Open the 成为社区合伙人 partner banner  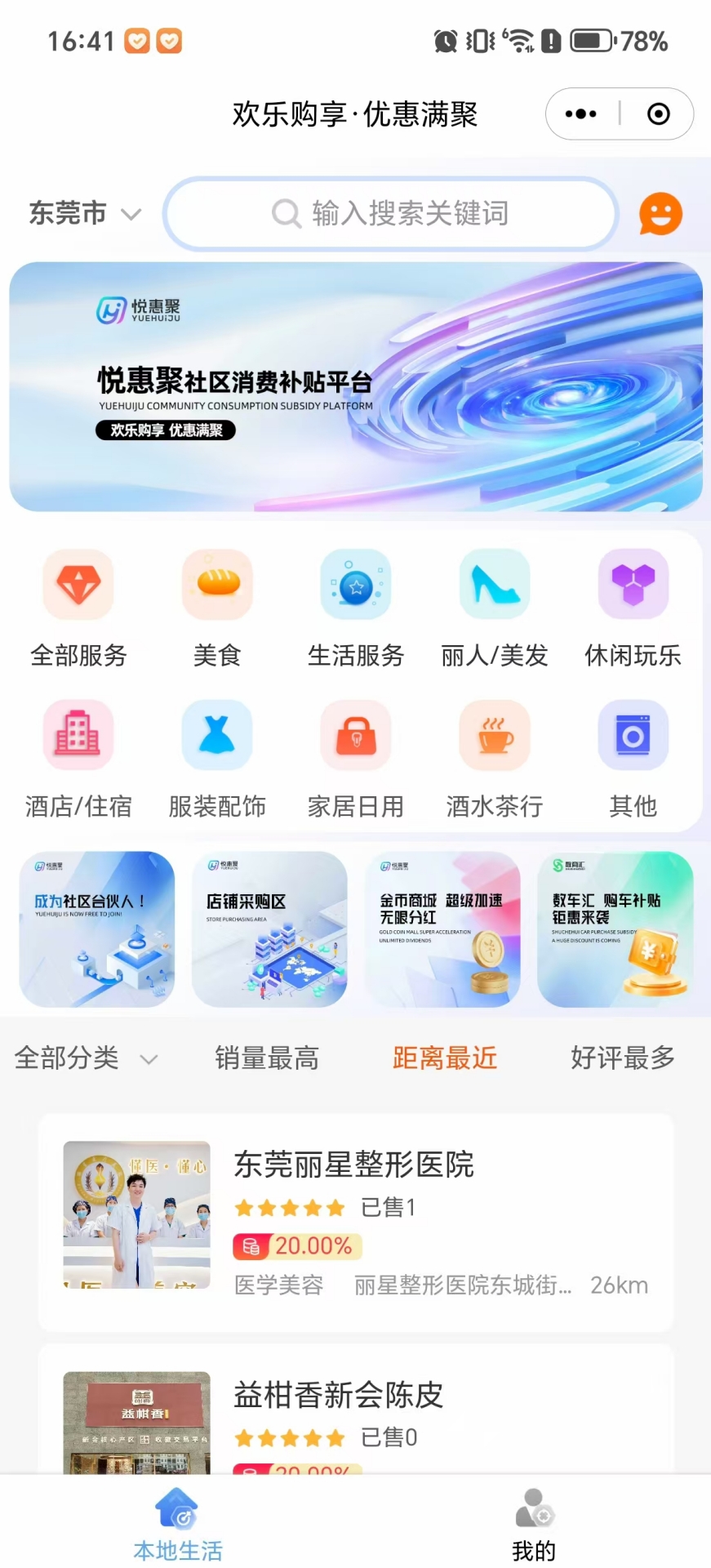[x=96, y=929]
